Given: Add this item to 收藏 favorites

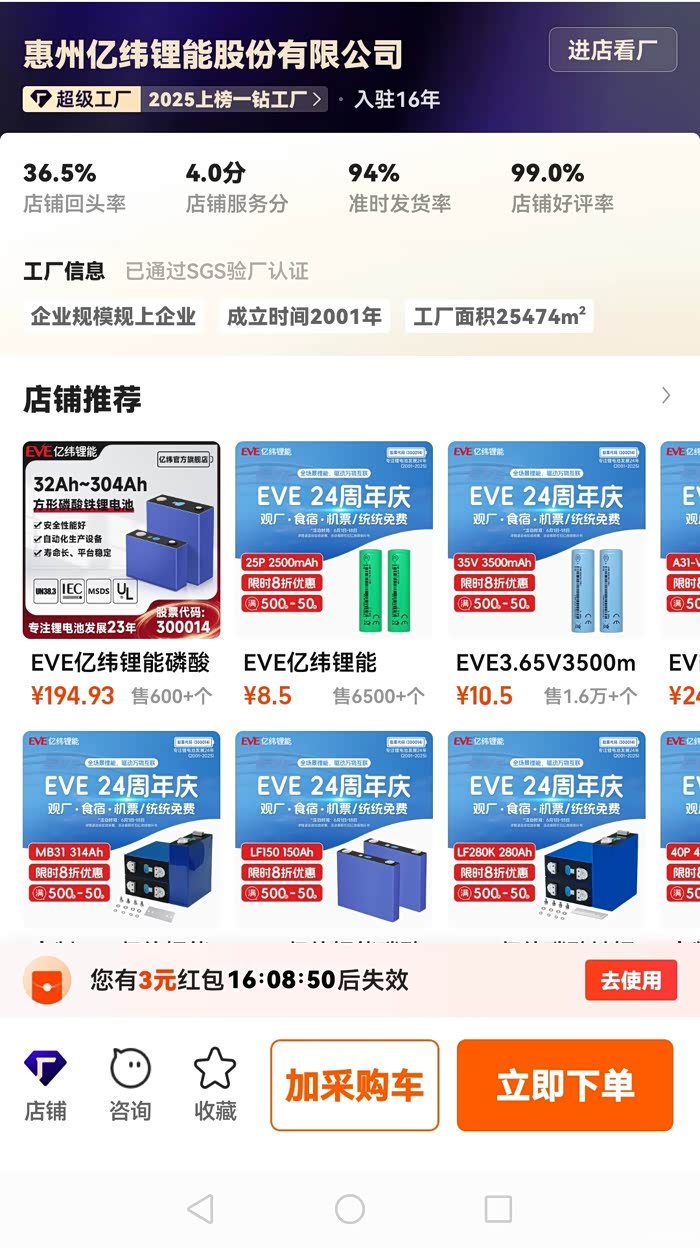Looking at the screenshot, I should (215, 1085).
